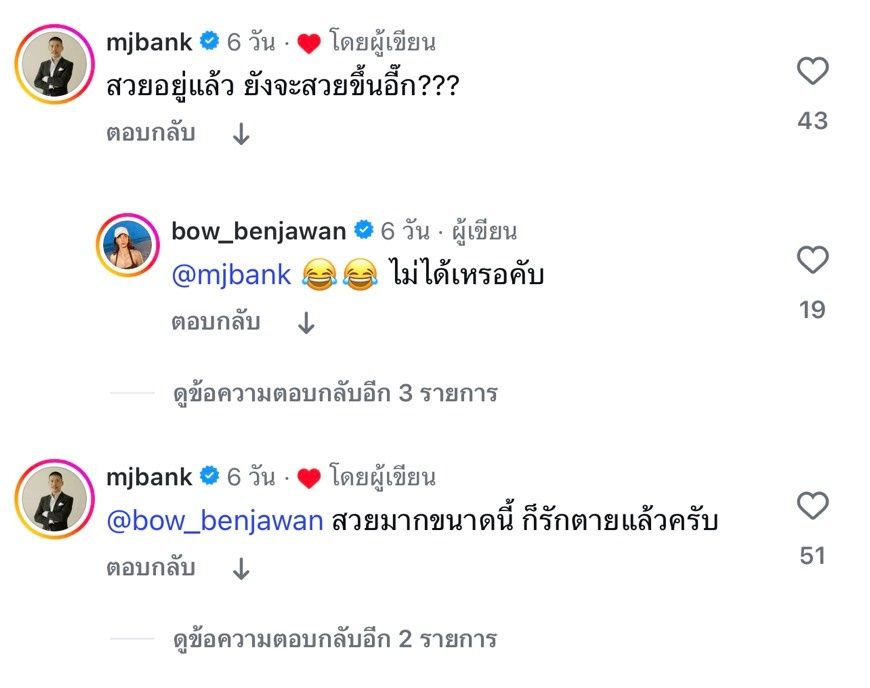Like mjbank's comment "สวยอยู่แล้ว ยังจะสวยขึ้นอีก???"
Image resolution: width=870 pixels, height=688 pixels.
click(812, 71)
